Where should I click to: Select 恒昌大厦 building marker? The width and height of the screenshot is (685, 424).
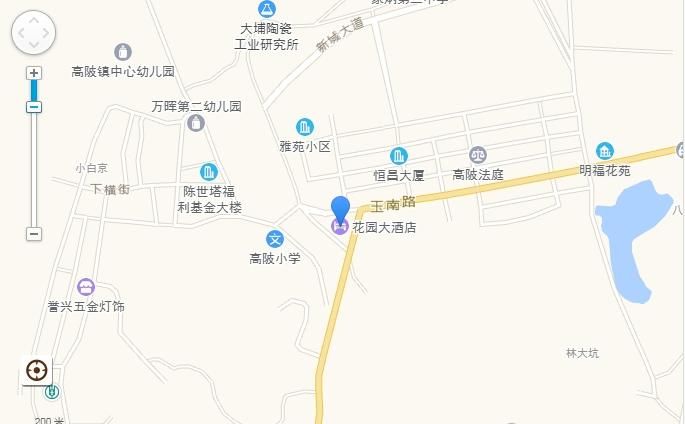click(x=398, y=155)
